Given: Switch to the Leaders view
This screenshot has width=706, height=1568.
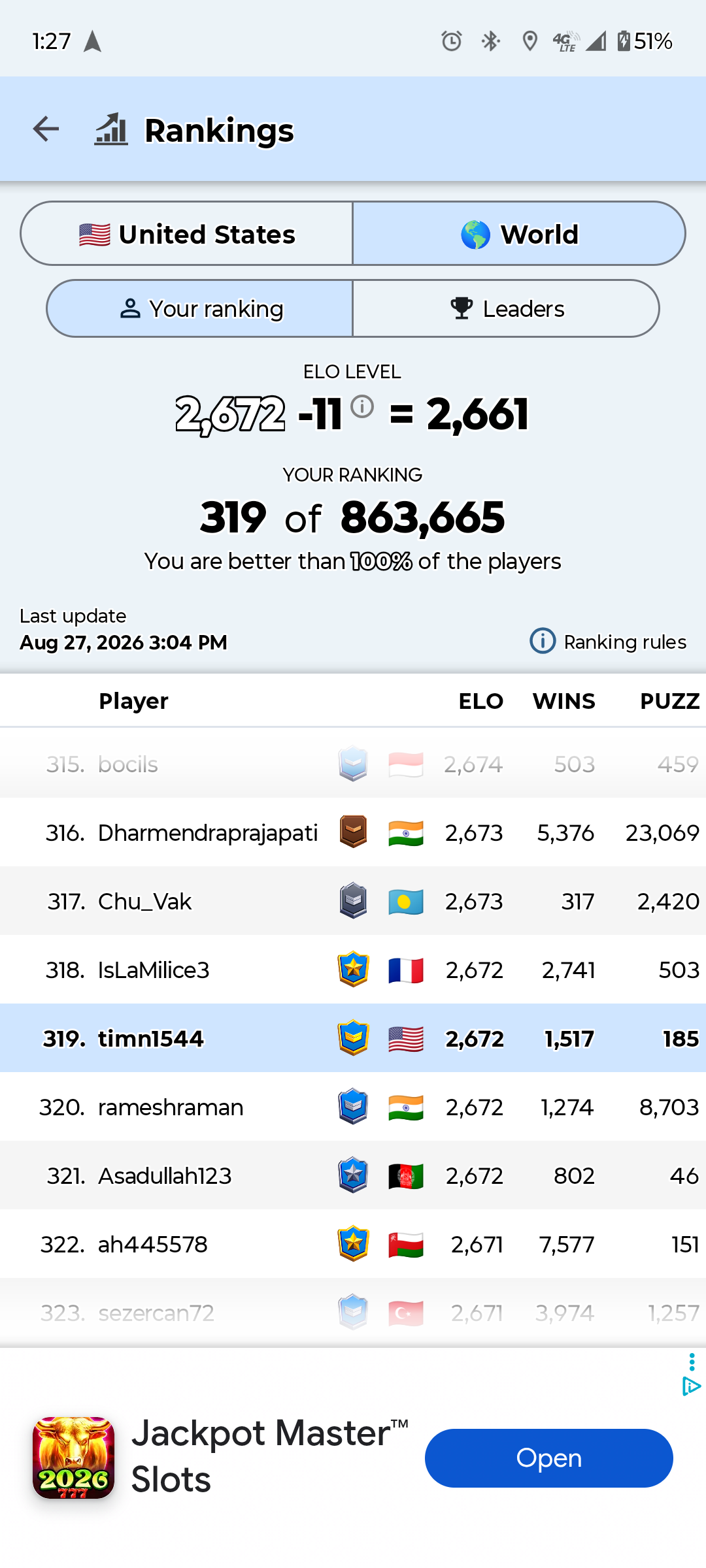Looking at the screenshot, I should point(506,308).
